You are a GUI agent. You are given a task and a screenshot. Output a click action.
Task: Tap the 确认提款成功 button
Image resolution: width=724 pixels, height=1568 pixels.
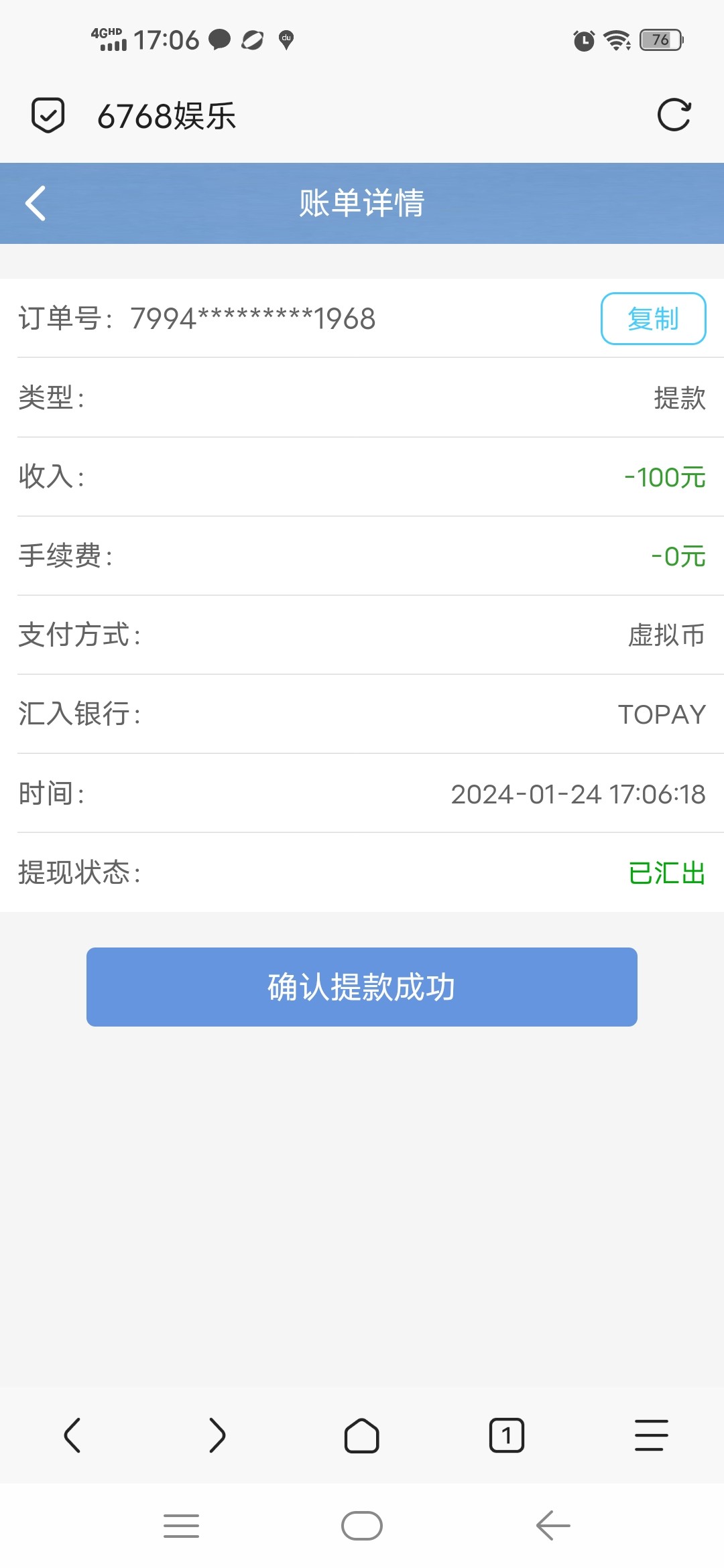pyautogui.click(x=362, y=987)
